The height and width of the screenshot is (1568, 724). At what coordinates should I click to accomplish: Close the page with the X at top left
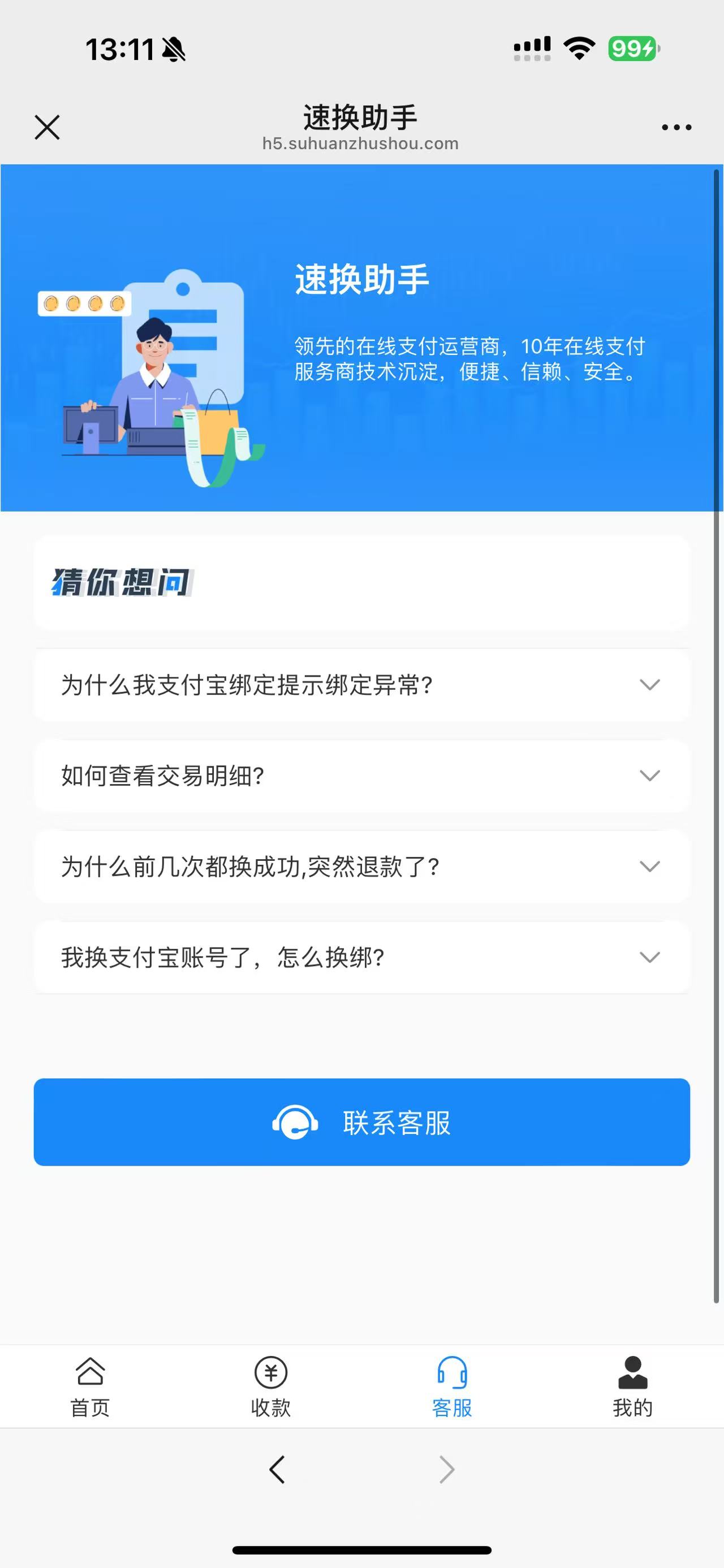coord(46,128)
